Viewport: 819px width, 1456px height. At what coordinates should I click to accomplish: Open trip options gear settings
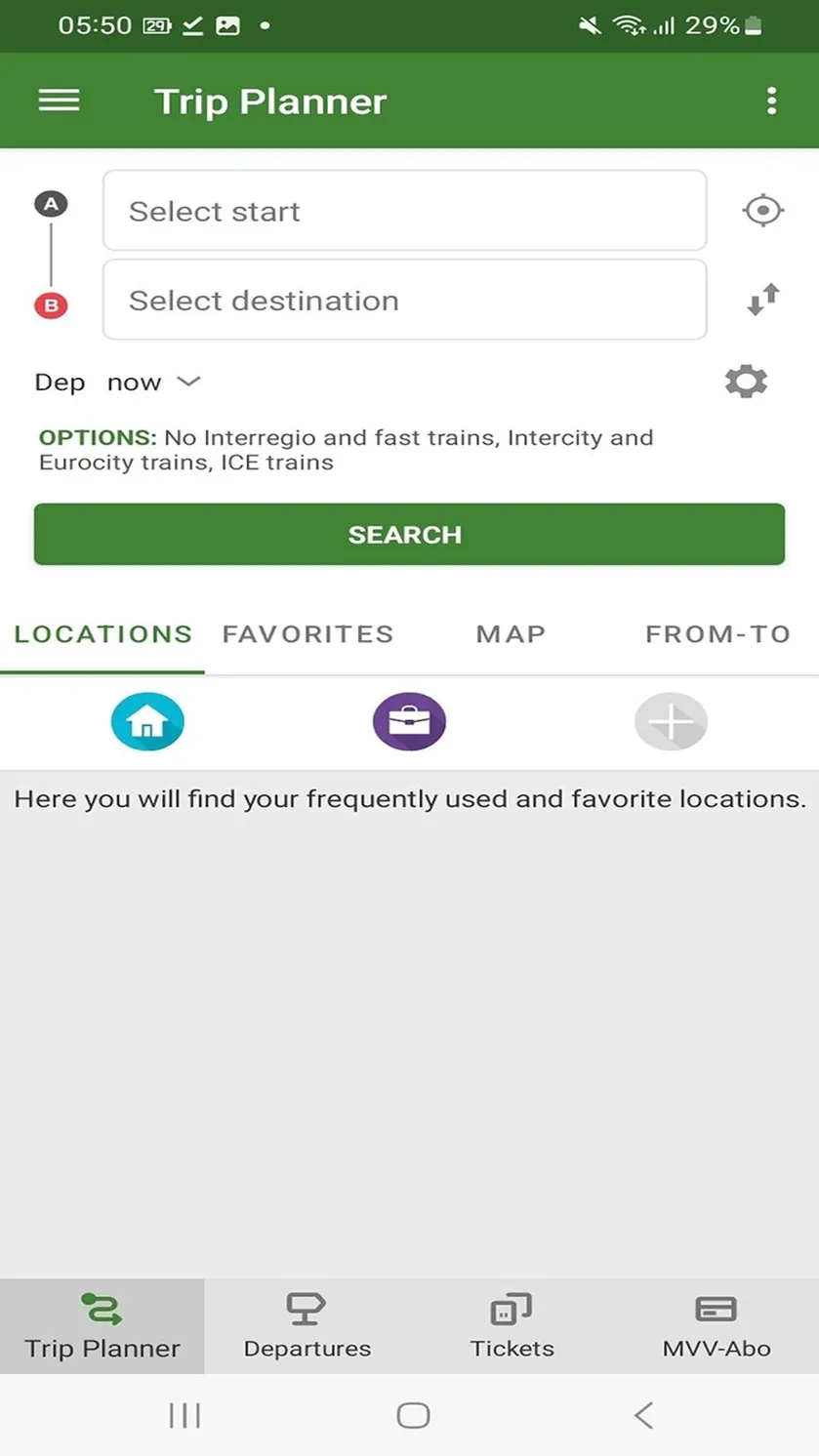coord(746,382)
